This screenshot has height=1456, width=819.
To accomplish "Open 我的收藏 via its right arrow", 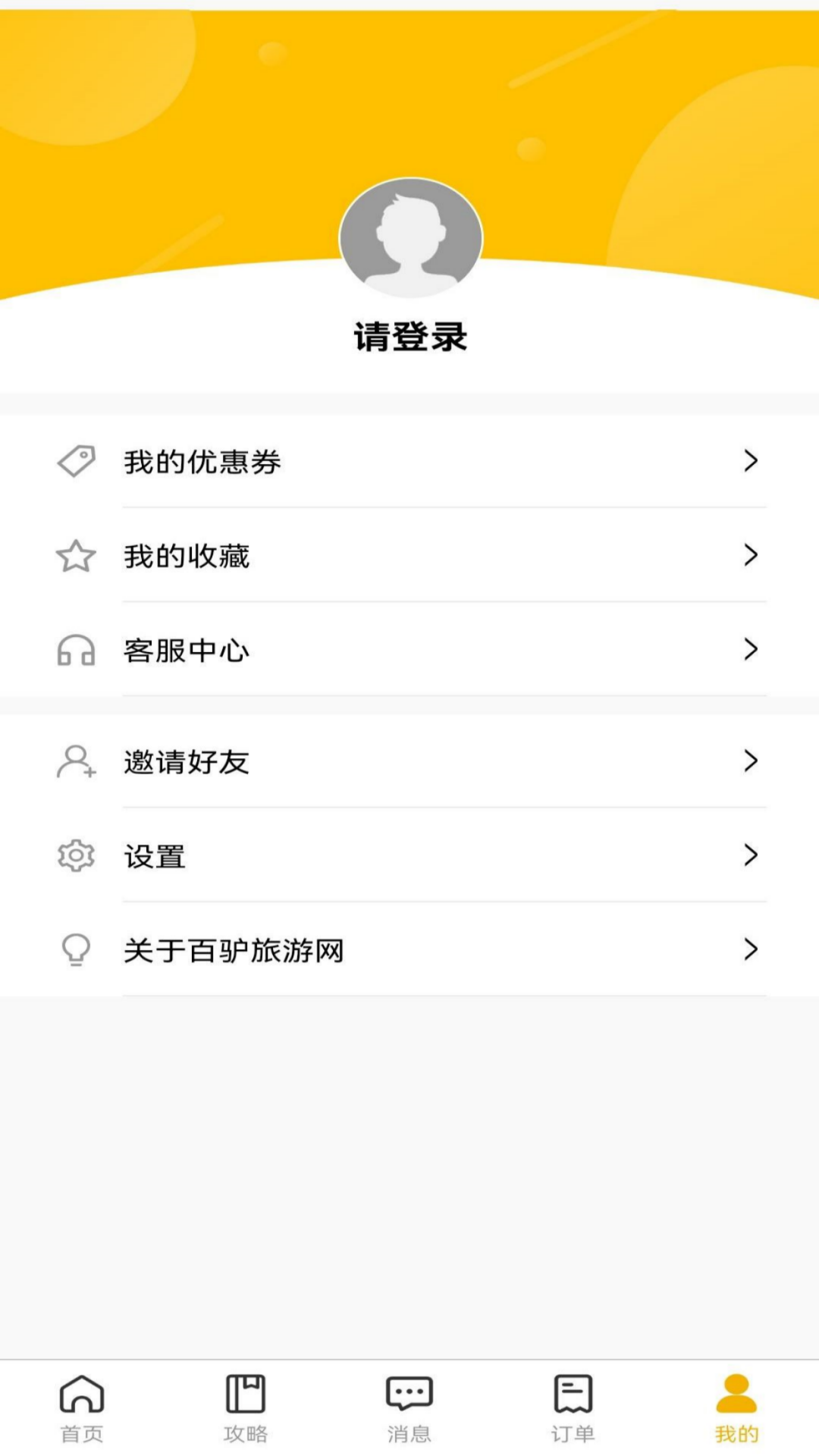I will pyautogui.click(x=751, y=555).
